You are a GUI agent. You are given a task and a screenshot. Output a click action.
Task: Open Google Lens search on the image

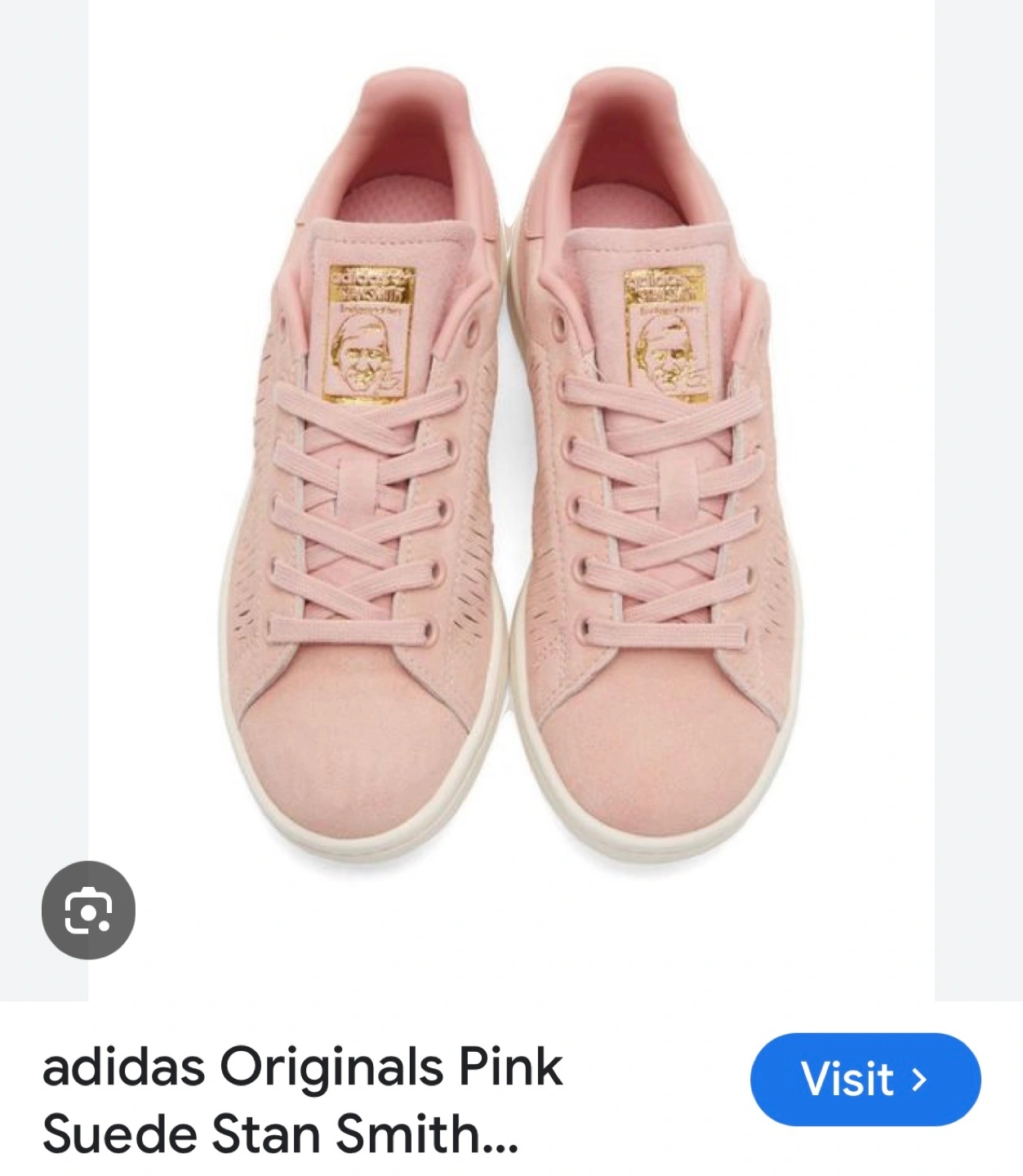[88, 910]
